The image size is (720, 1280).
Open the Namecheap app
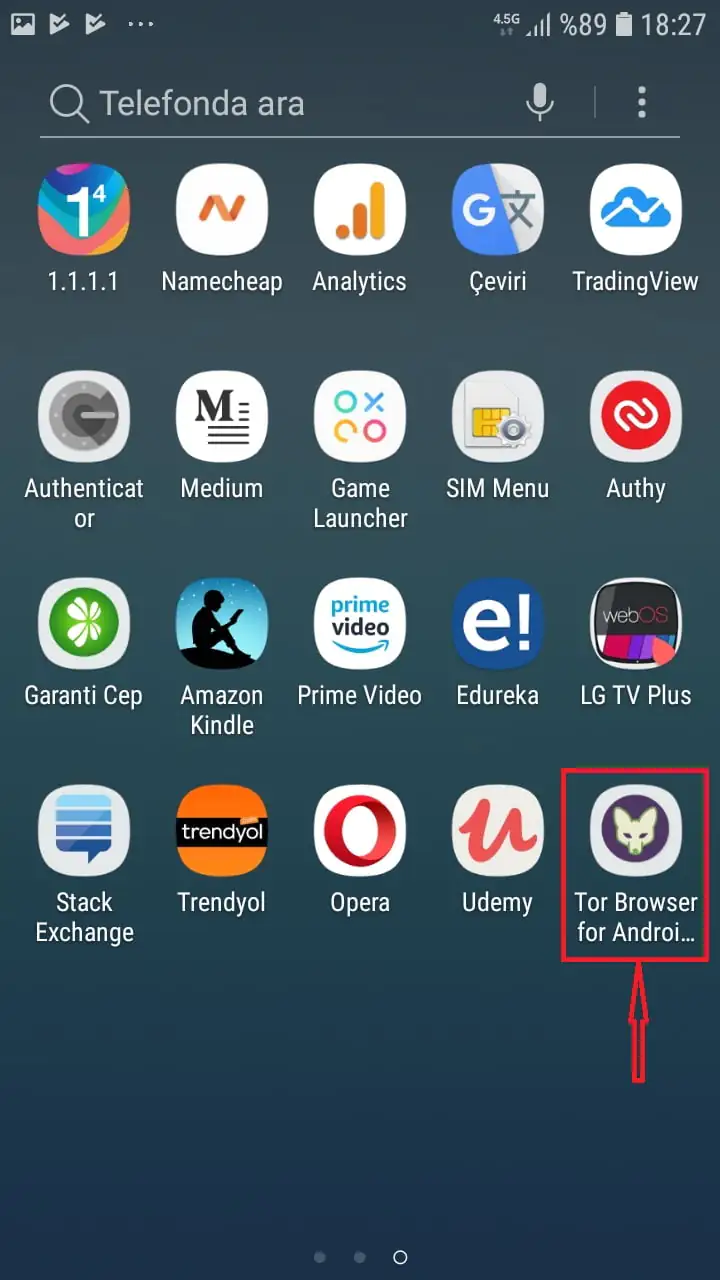pyautogui.click(x=222, y=210)
